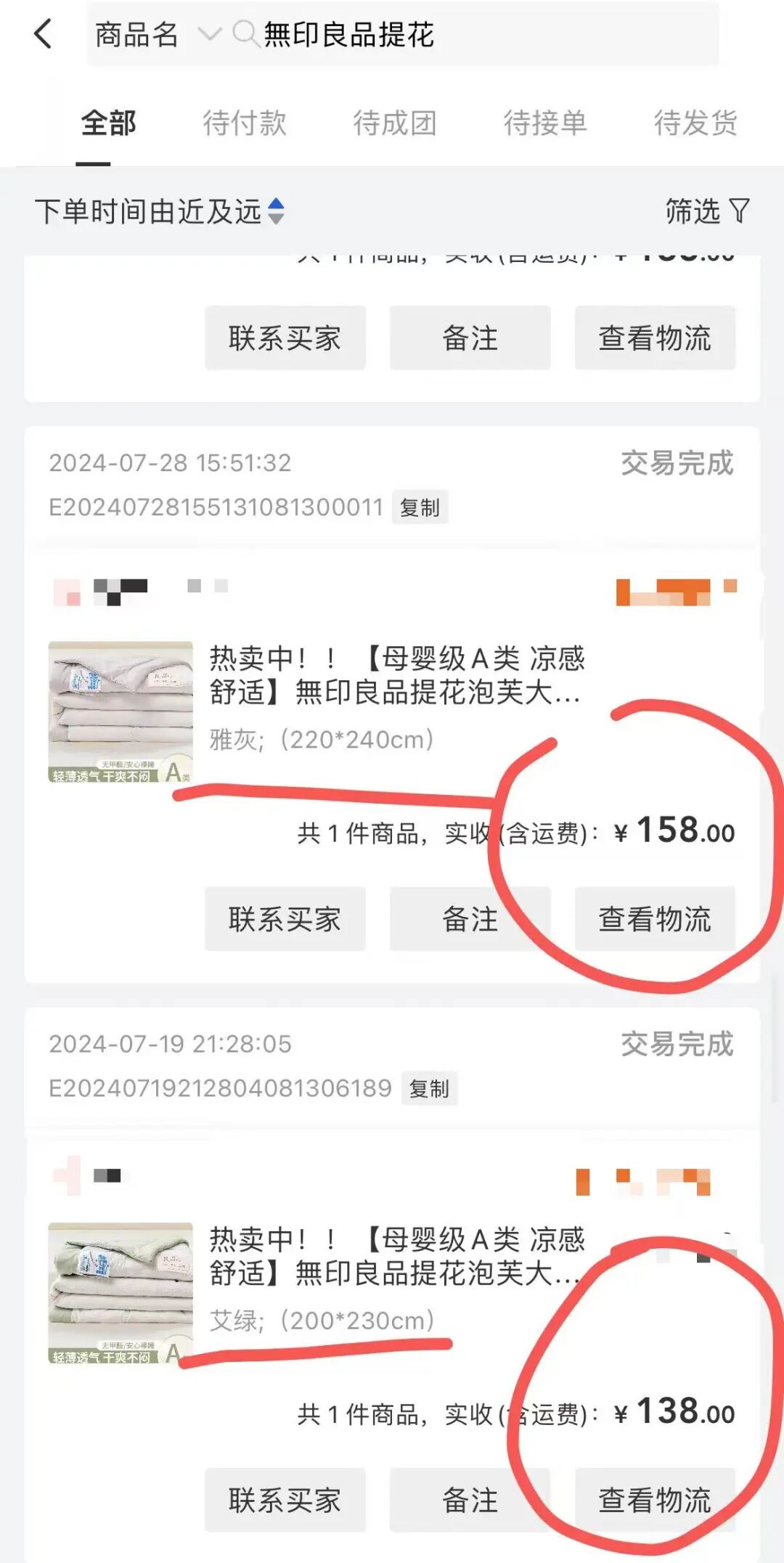Contact buyer of the ¥158.00 order
The width and height of the screenshot is (784, 1563).
tap(285, 918)
